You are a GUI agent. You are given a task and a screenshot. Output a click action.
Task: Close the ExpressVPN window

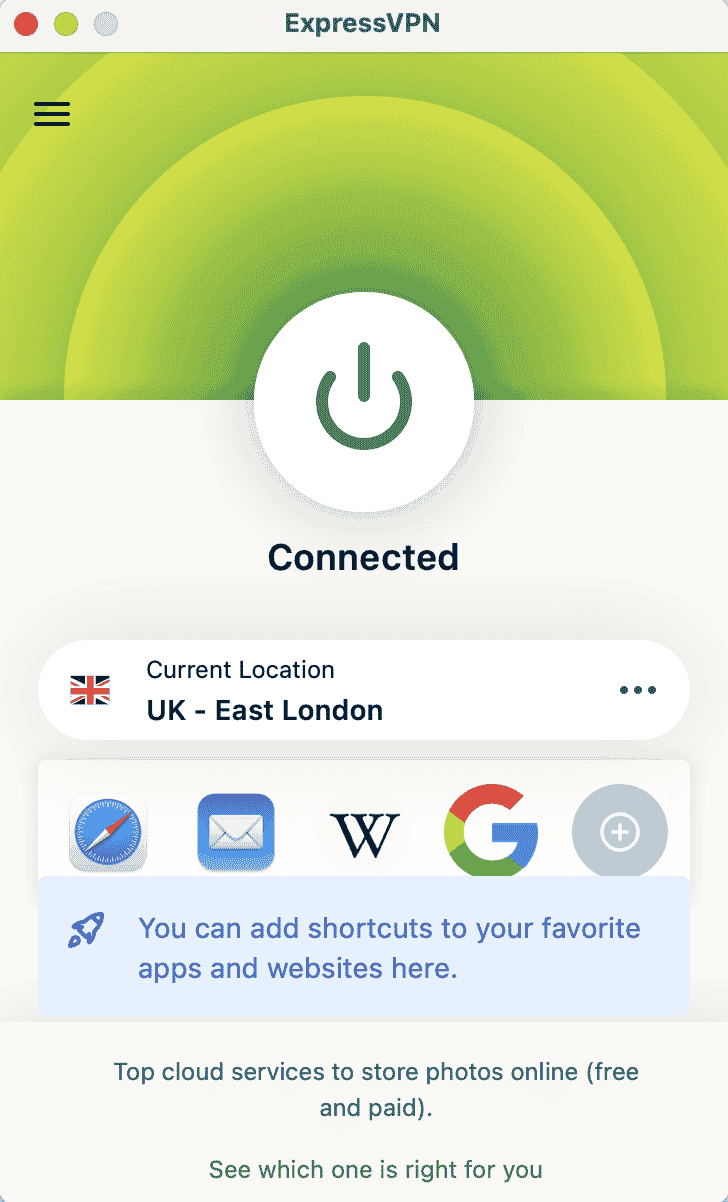point(26,24)
